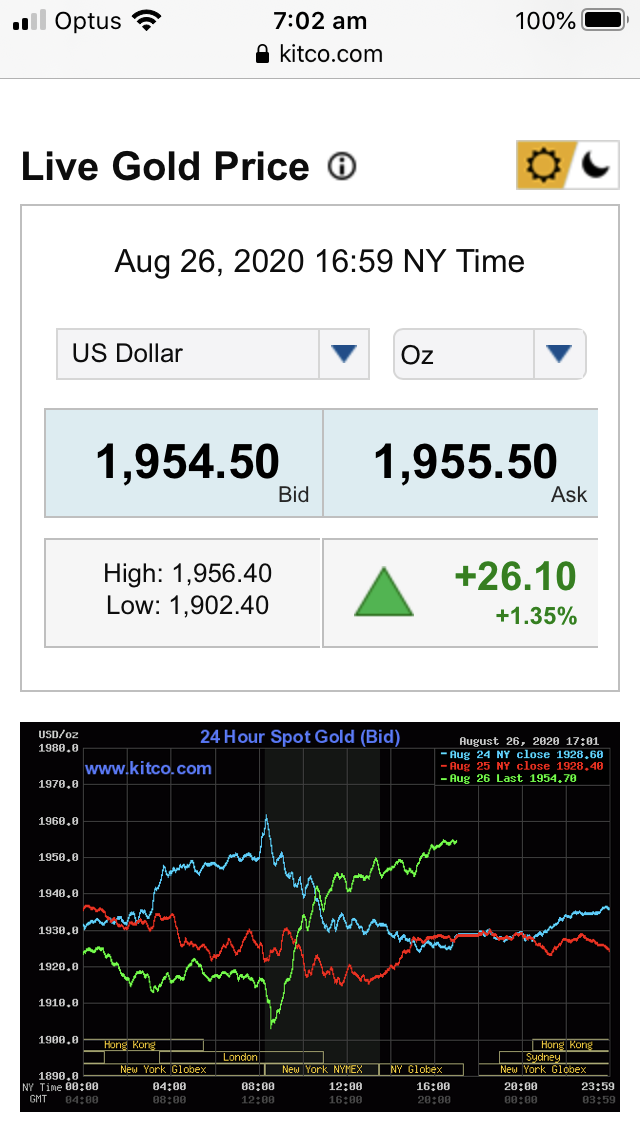
Task: Open the 24 Hour Spot Gold chart
Action: pos(320,916)
